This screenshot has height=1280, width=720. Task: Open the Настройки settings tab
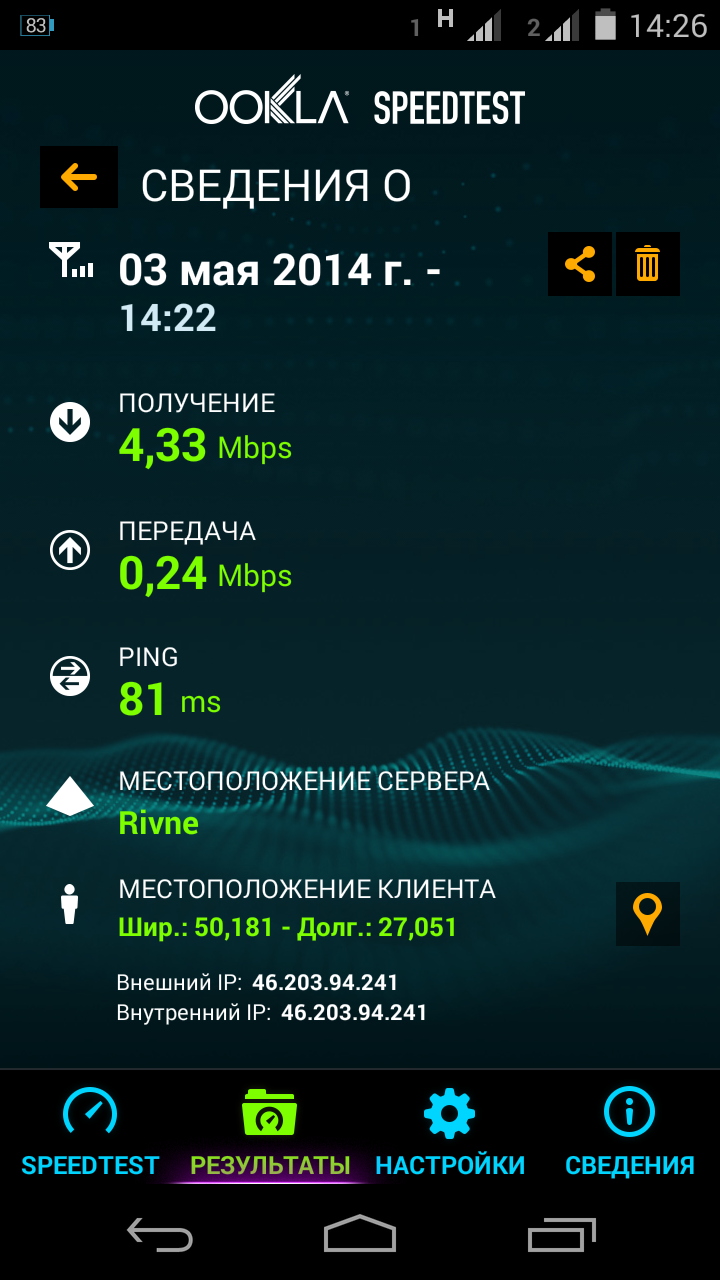click(450, 1132)
